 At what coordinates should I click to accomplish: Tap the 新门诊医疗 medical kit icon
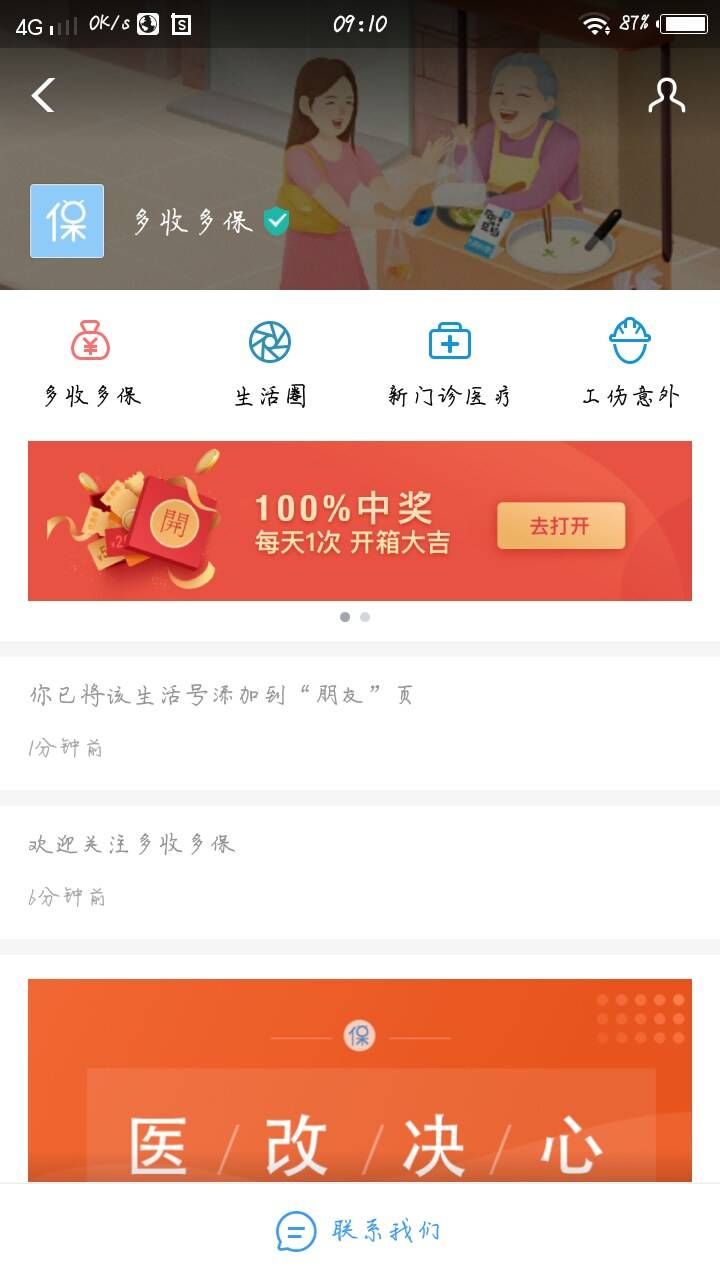coord(449,341)
